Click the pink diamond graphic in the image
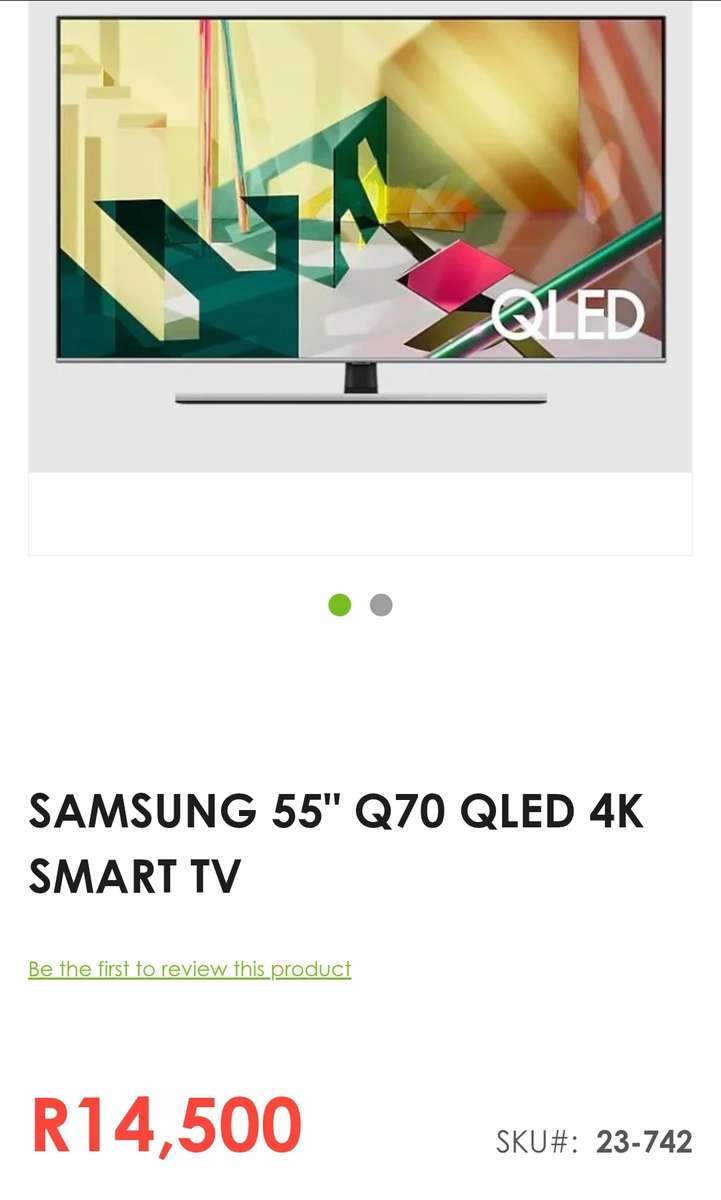Screen dimensions: 721x1200 [453, 274]
